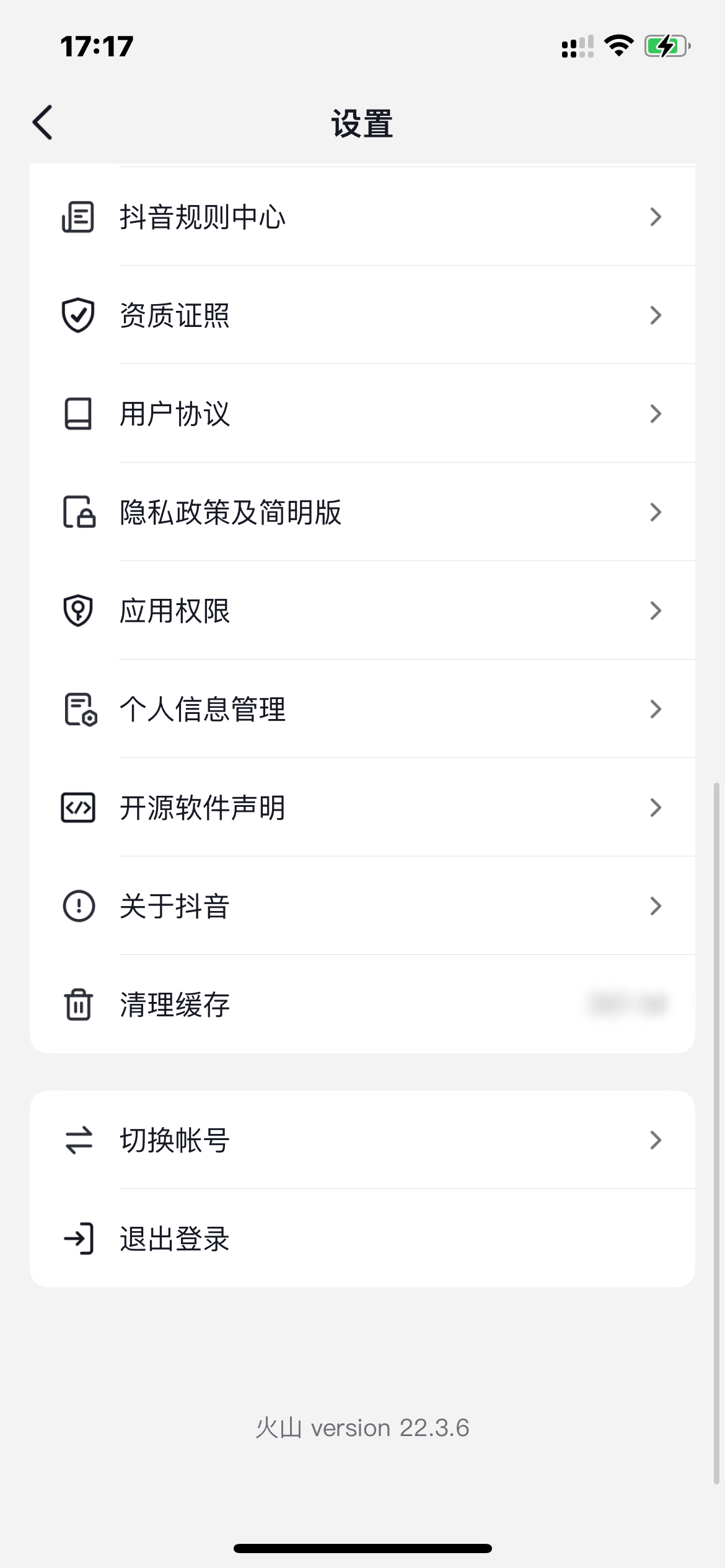Select the book icon next to 用户协议
The width and height of the screenshot is (725, 1568).
point(79,413)
